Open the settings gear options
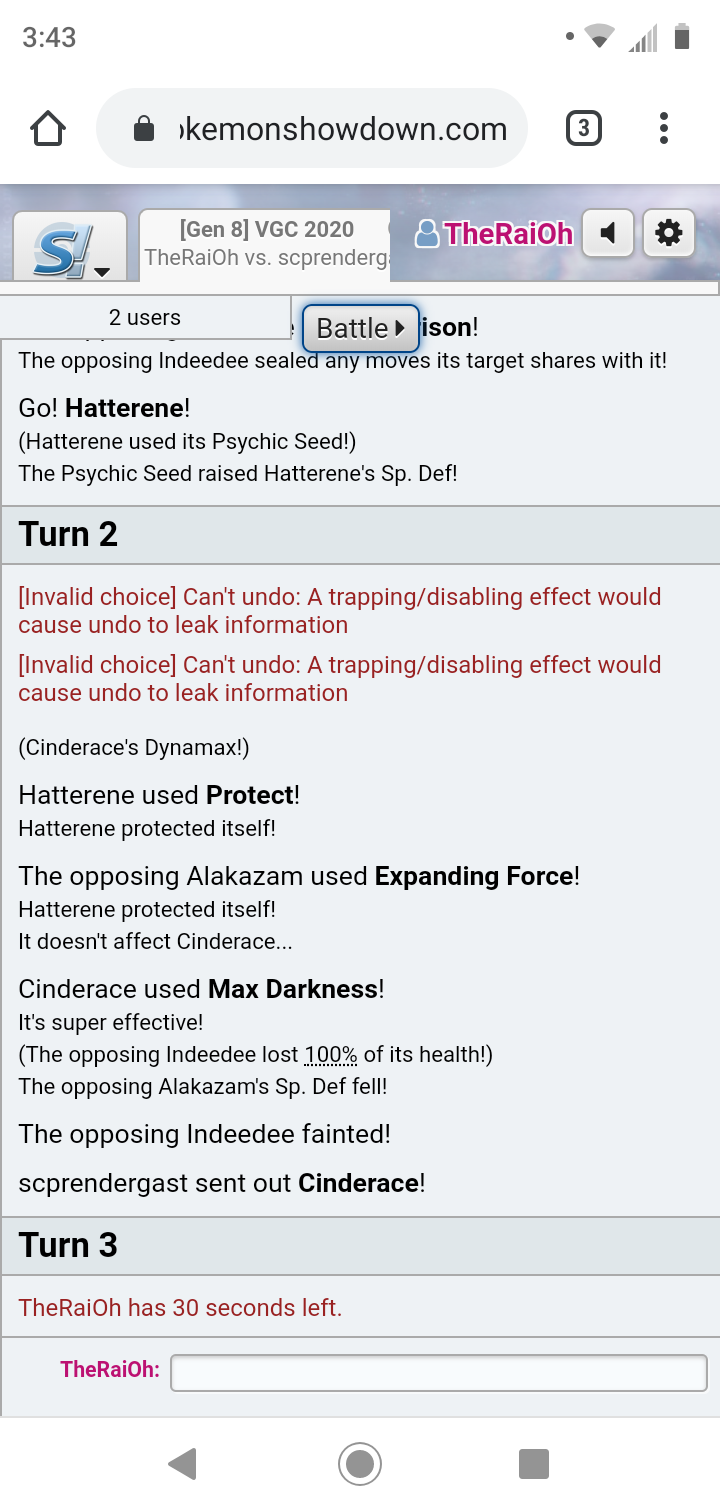 tap(668, 234)
